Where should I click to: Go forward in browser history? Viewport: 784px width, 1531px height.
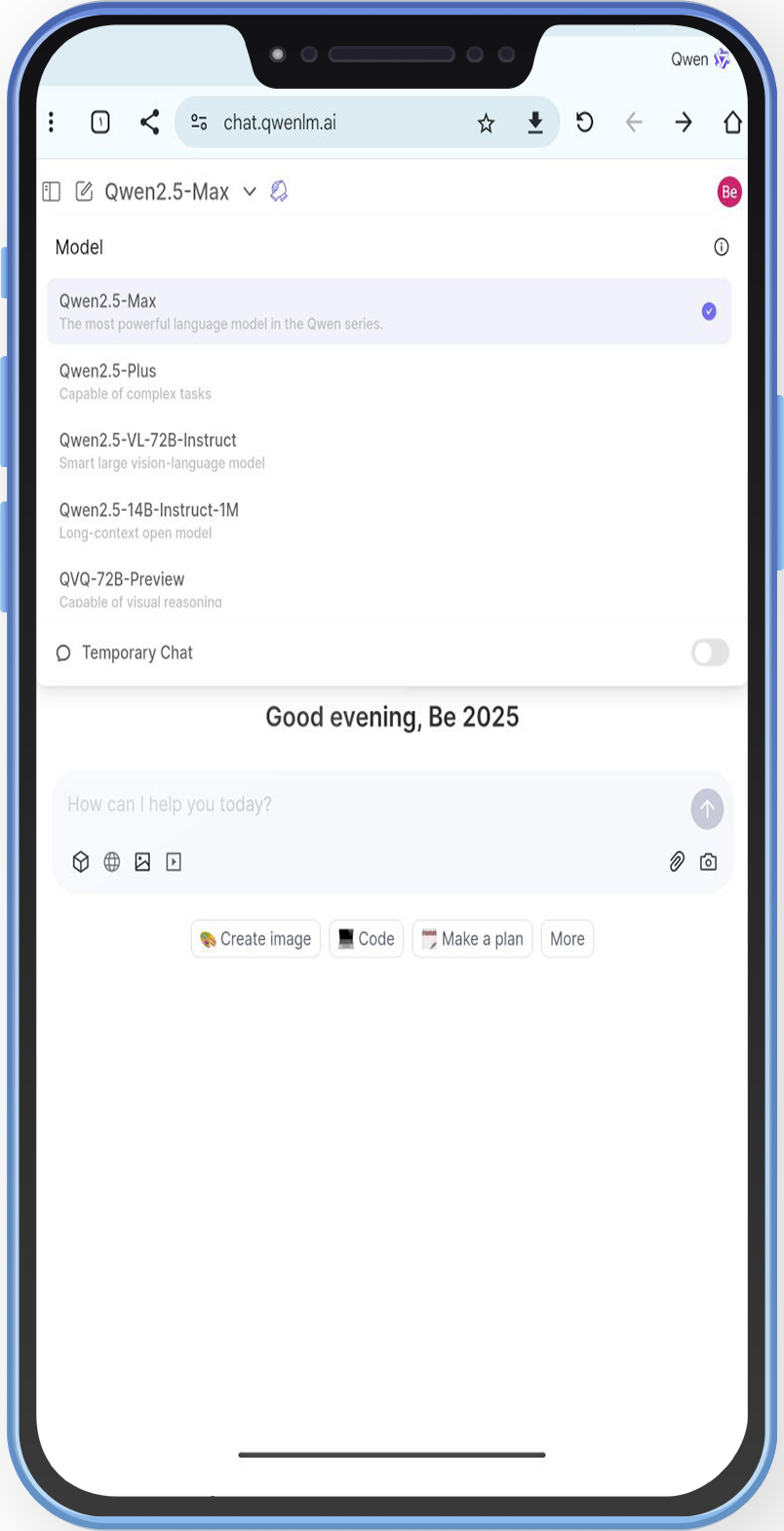[x=684, y=122]
